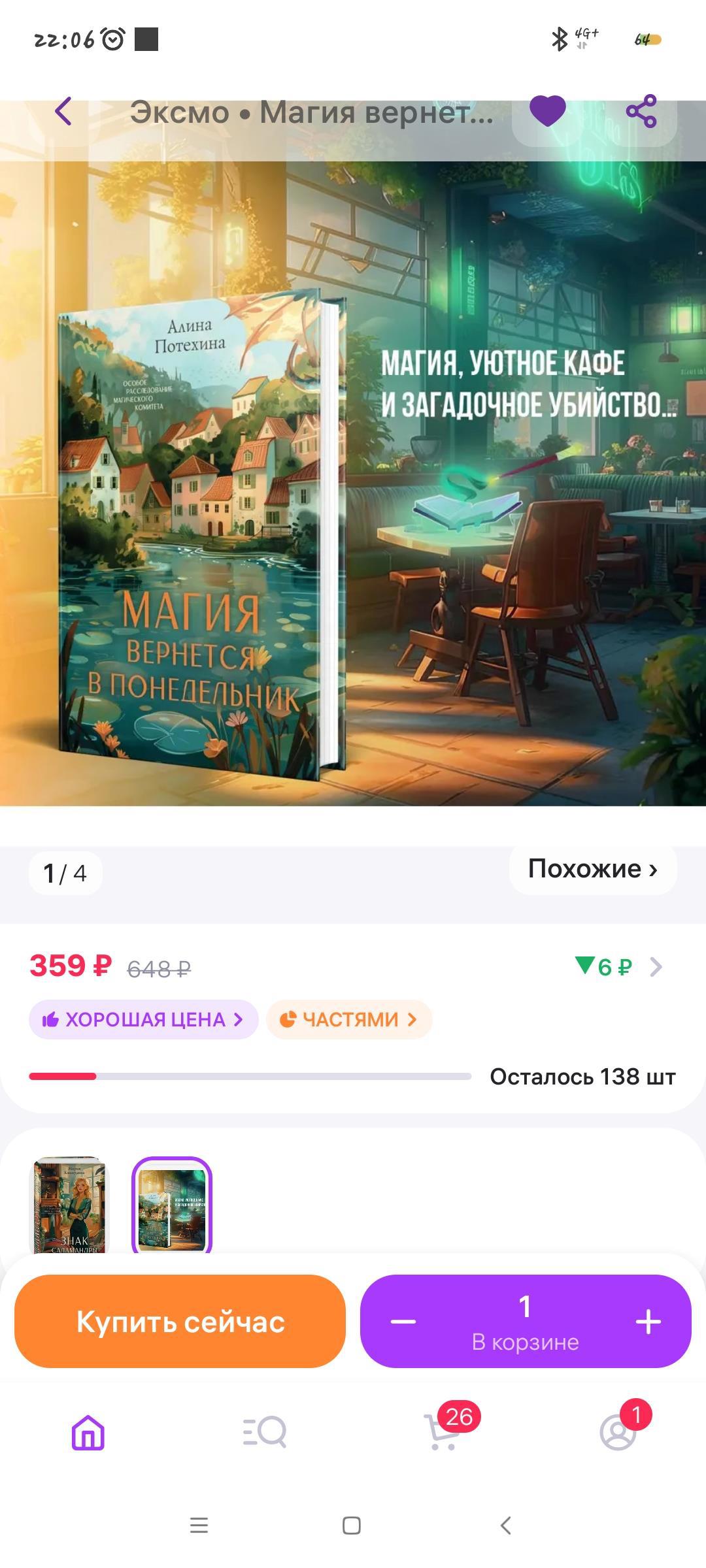Open the «Частями» installment chip
706x1568 pixels.
[x=349, y=1019]
